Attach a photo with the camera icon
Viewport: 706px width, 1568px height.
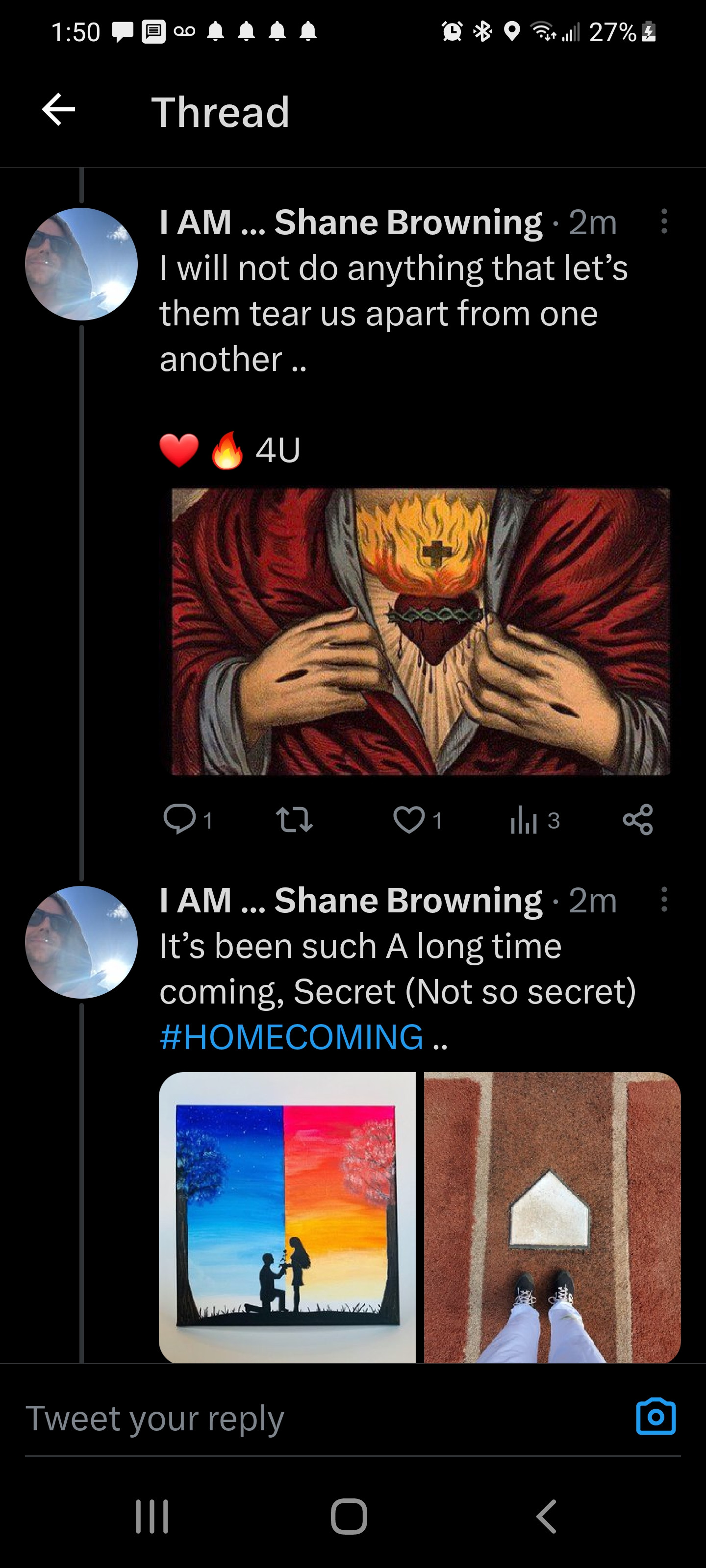click(x=656, y=1417)
